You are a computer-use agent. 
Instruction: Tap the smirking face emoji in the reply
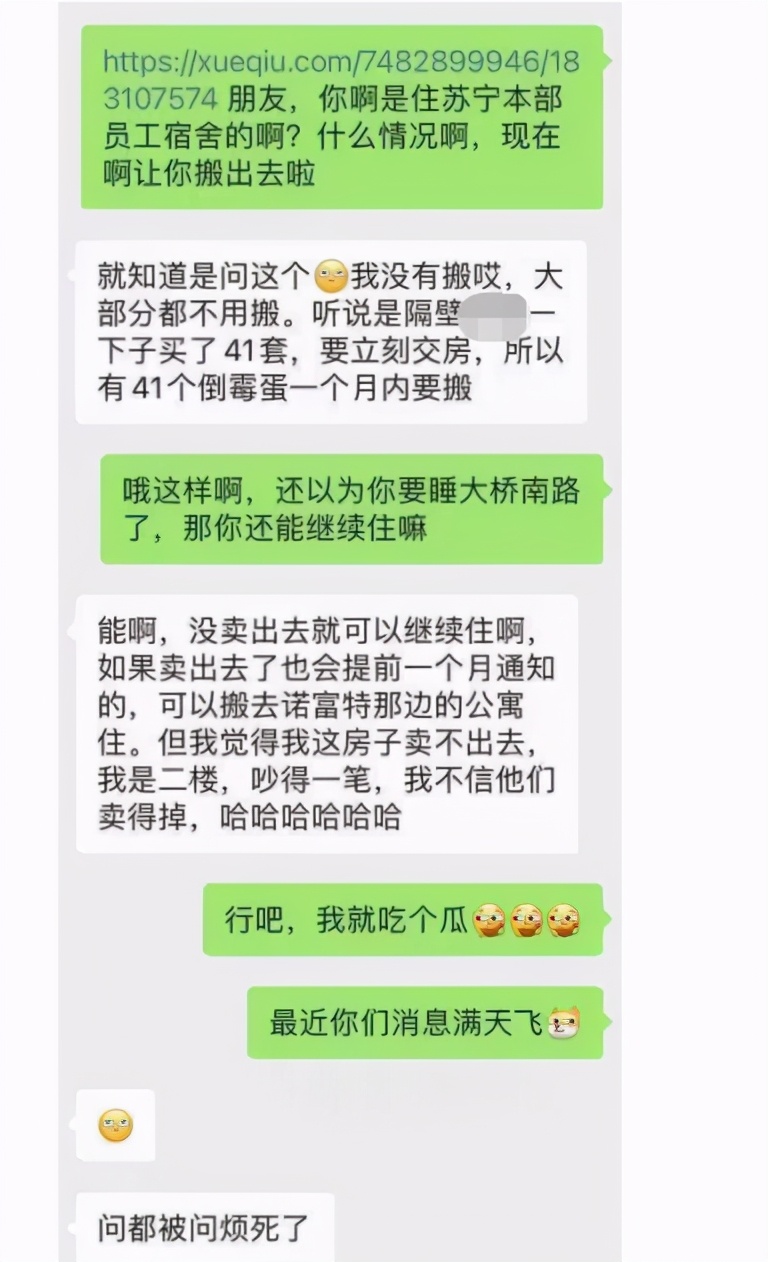click(x=330, y=277)
